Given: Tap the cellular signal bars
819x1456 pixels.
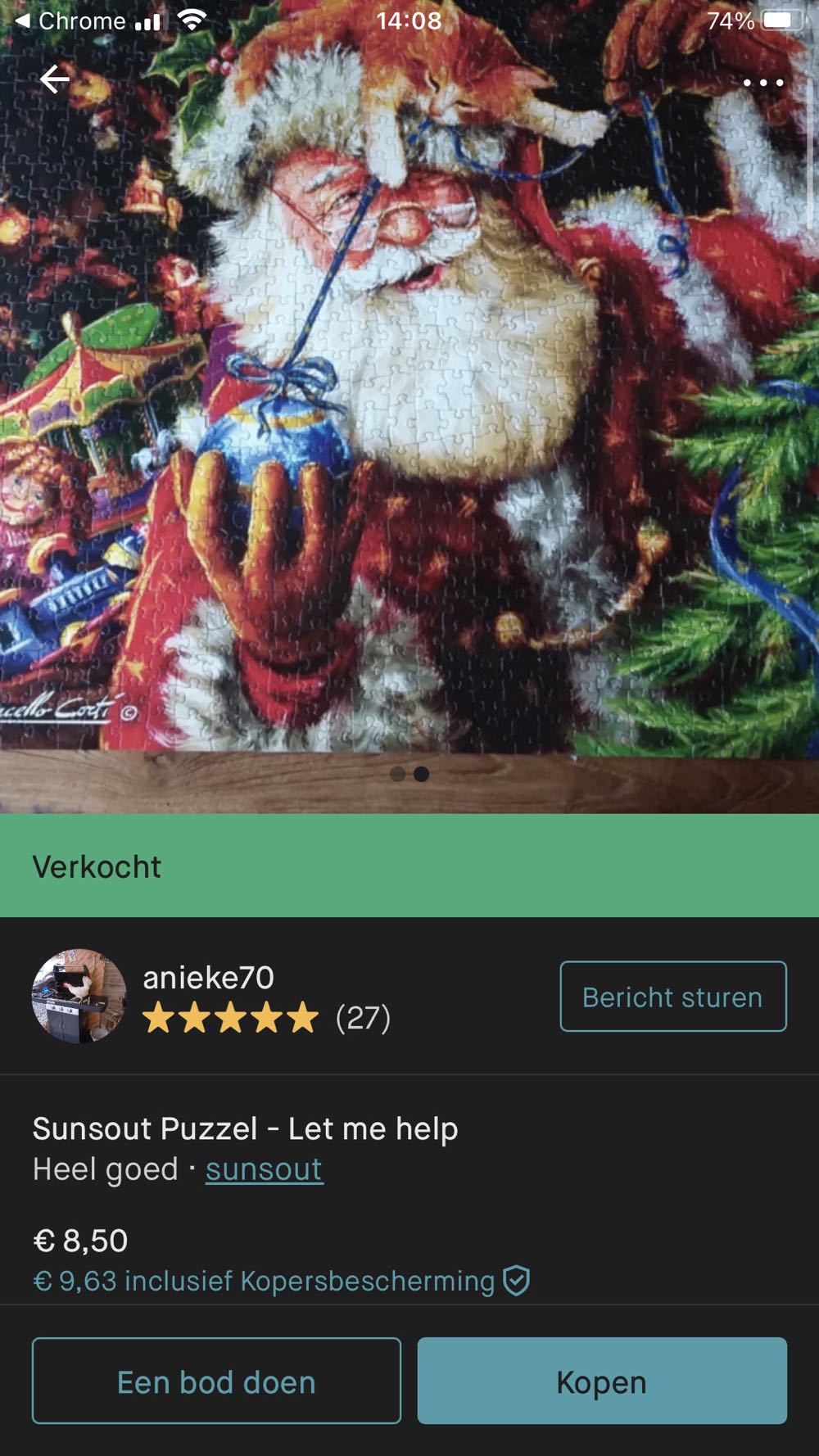Looking at the screenshot, I should pyautogui.click(x=148, y=20).
